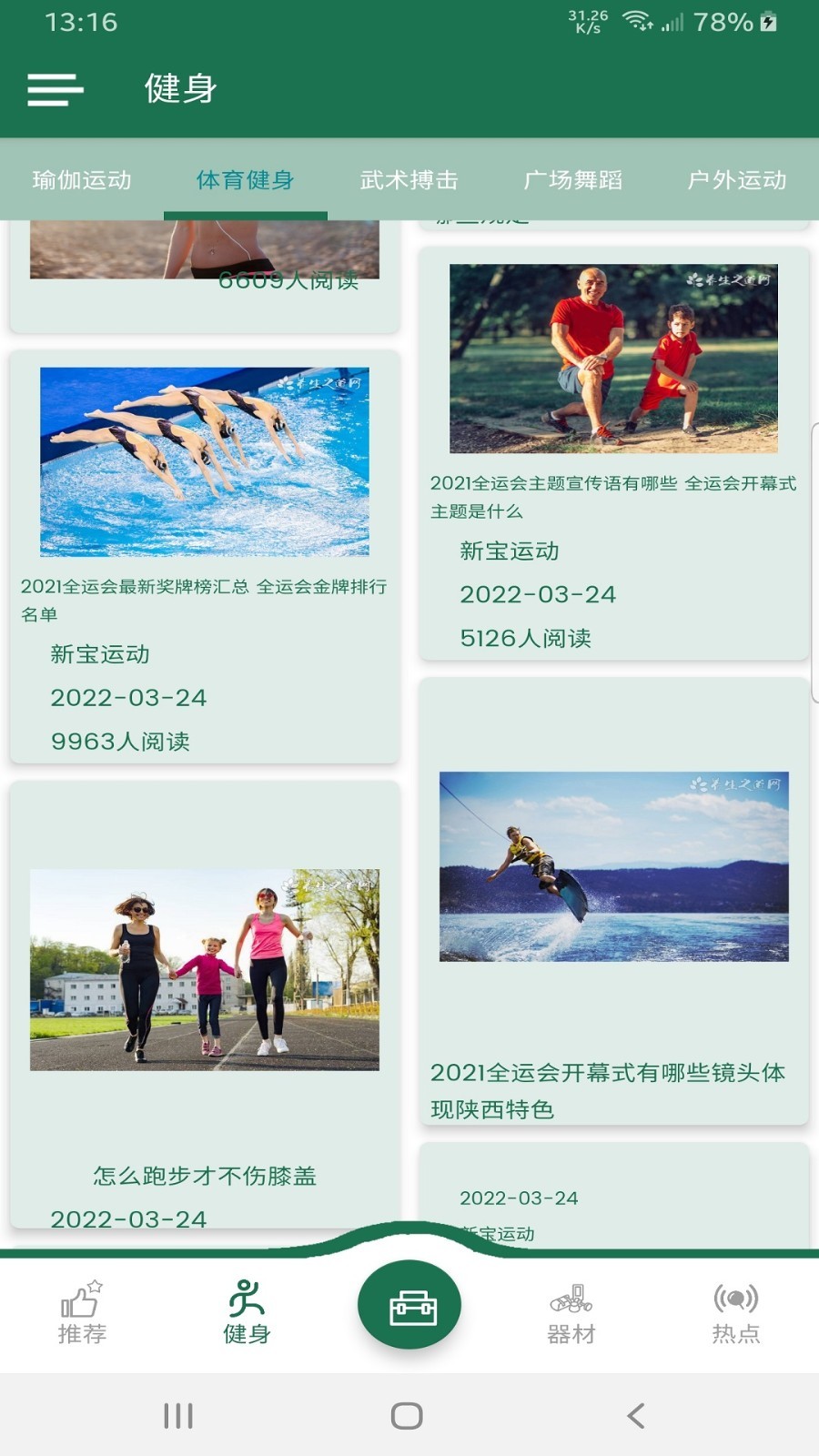Show recent apps from the navigation bar
The image size is (819, 1456).
(x=178, y=1416)
